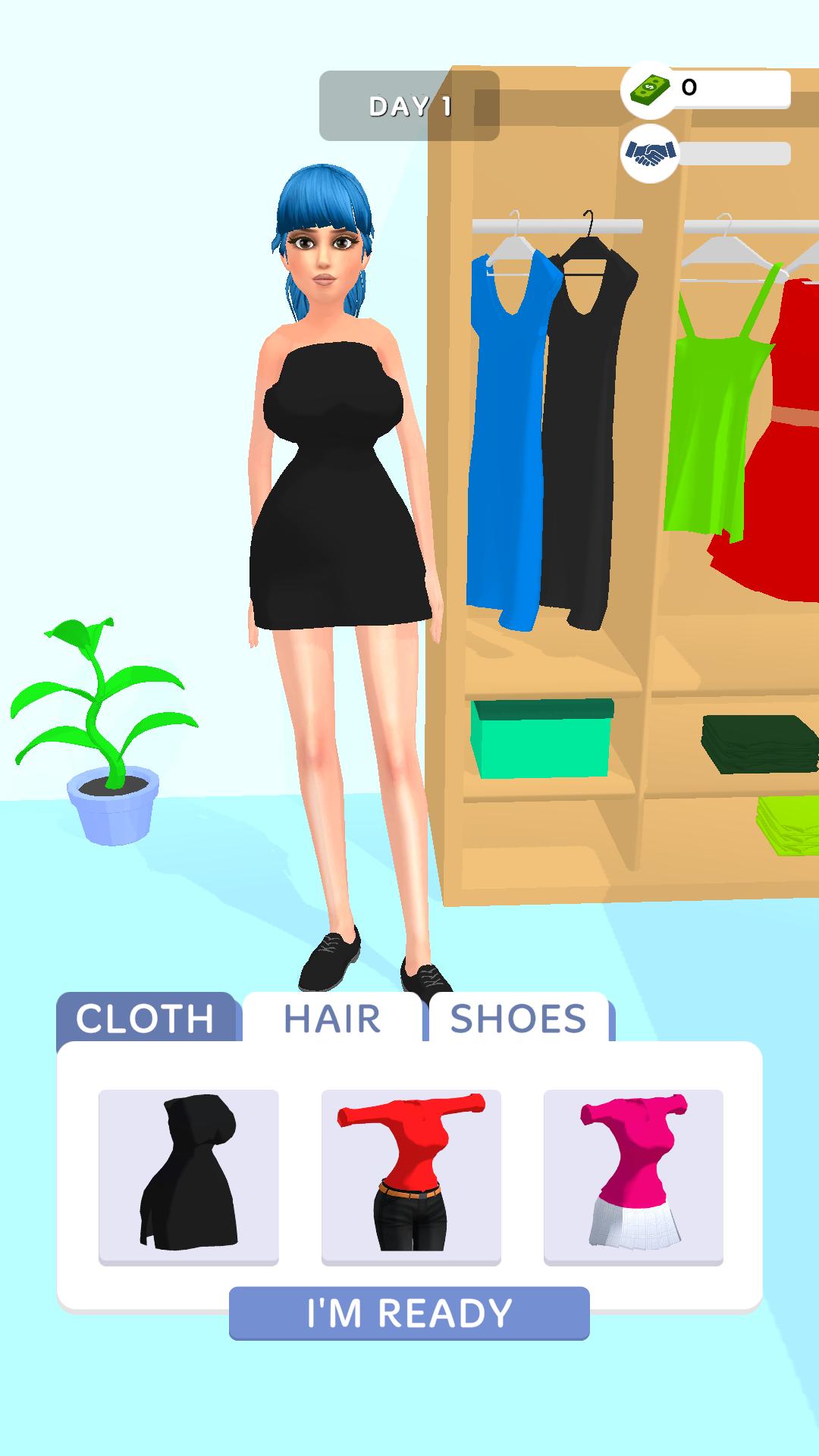Pick the red top with black pants
The width and height of the screenshot is (819, 1456).
tap(411, 1177)
